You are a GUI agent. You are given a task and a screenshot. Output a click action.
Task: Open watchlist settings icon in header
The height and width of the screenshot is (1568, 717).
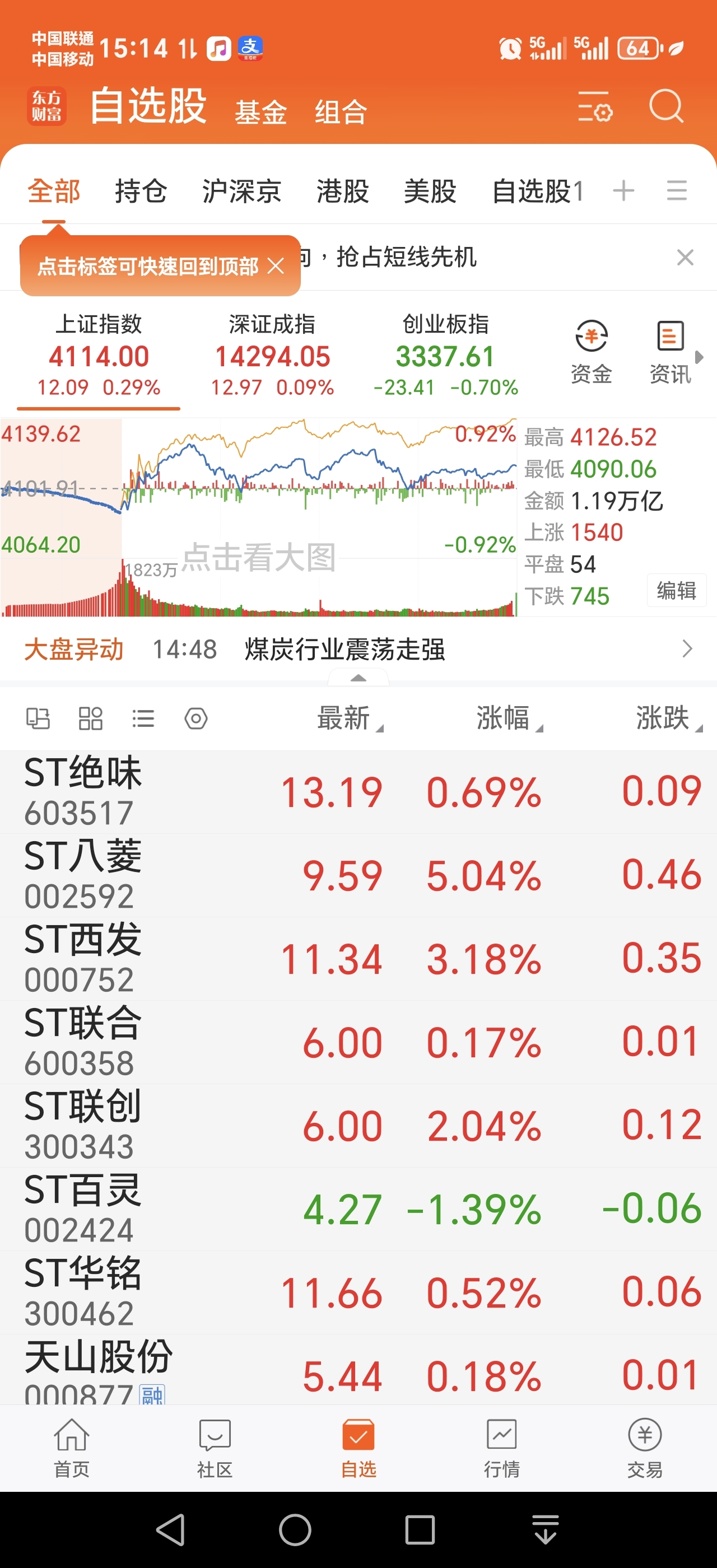click(595, 107)
